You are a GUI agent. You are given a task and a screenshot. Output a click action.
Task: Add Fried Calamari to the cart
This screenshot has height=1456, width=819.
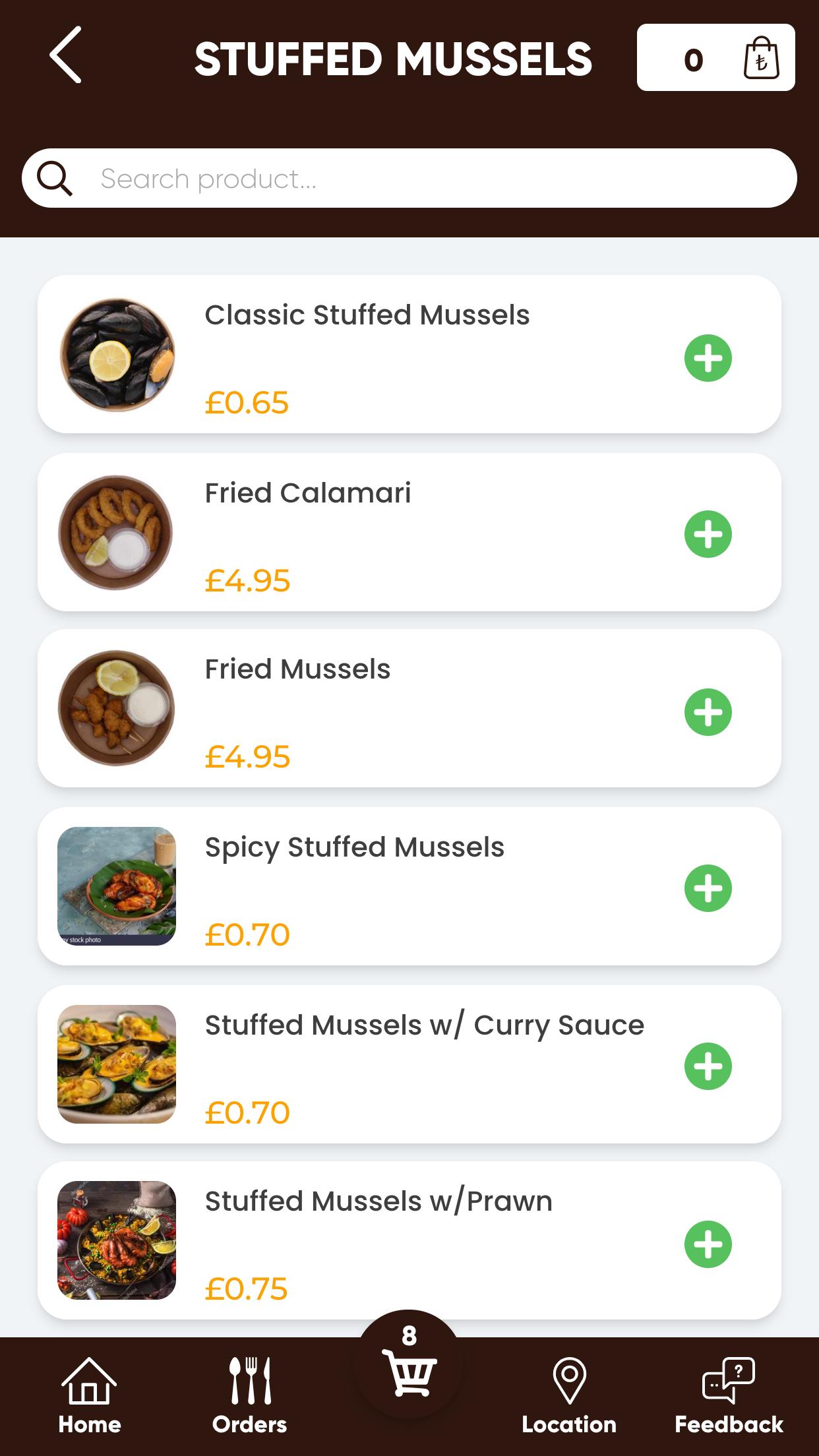708,534
